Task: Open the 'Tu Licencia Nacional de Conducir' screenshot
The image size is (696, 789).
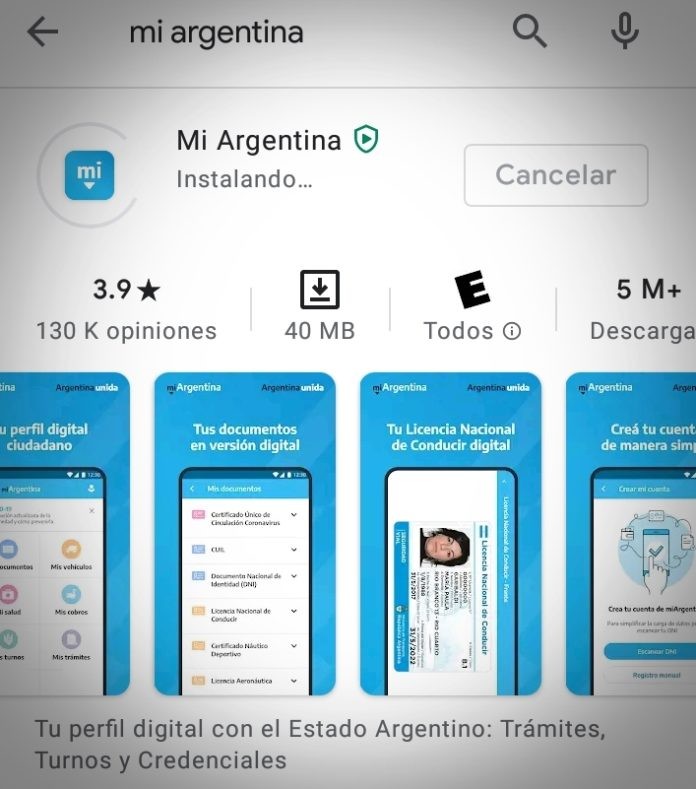Action: [450, 534]
